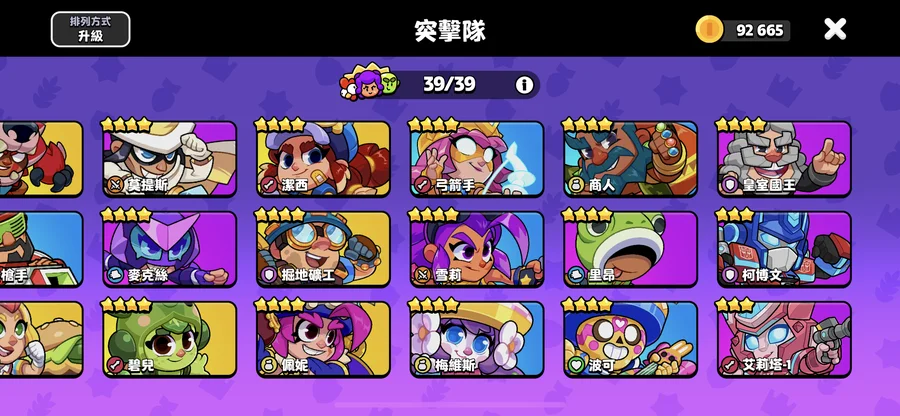View the 艾莉塔-1 character card
The image size is (900, 416).
pos(784,338)
